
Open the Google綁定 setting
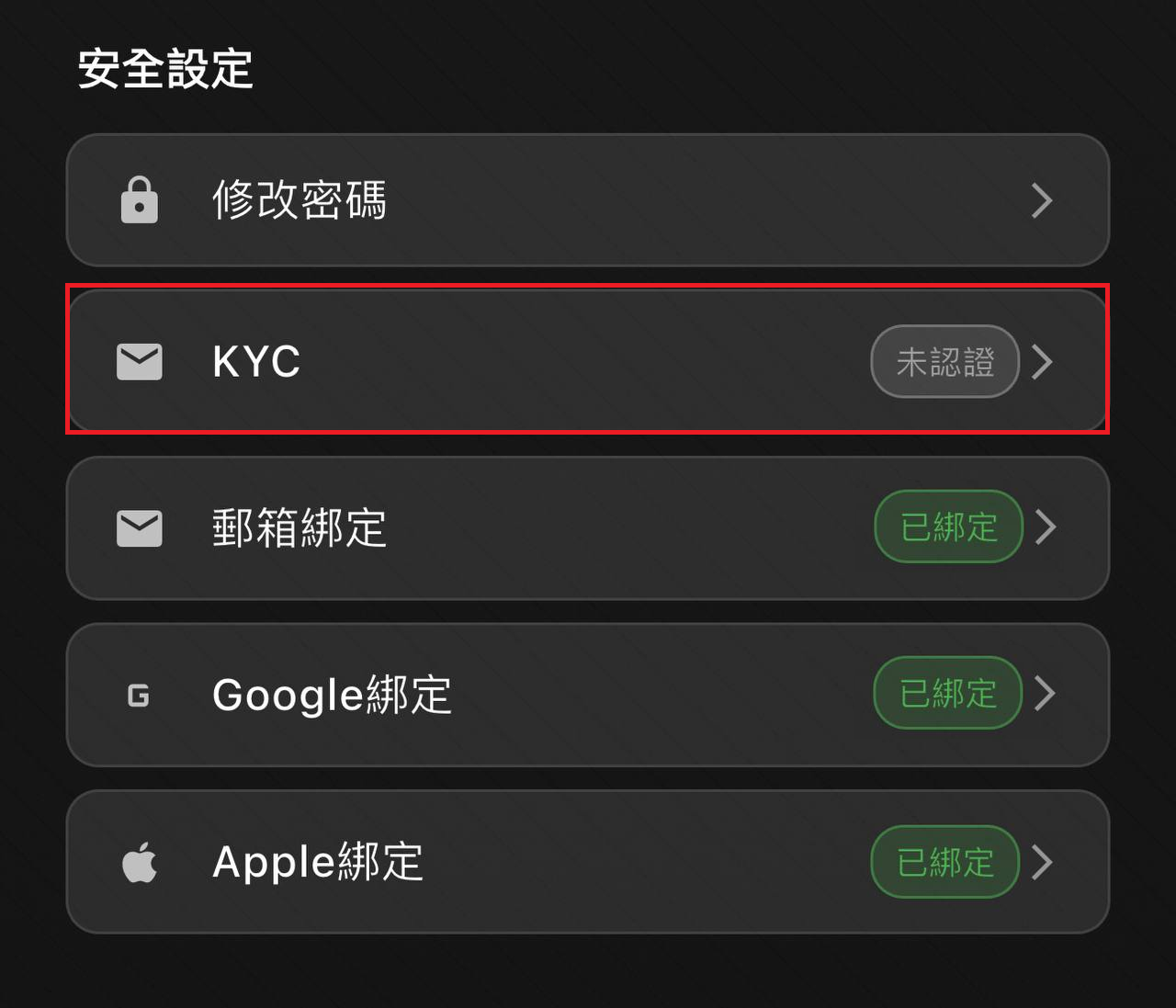click(x=588, y=695)
